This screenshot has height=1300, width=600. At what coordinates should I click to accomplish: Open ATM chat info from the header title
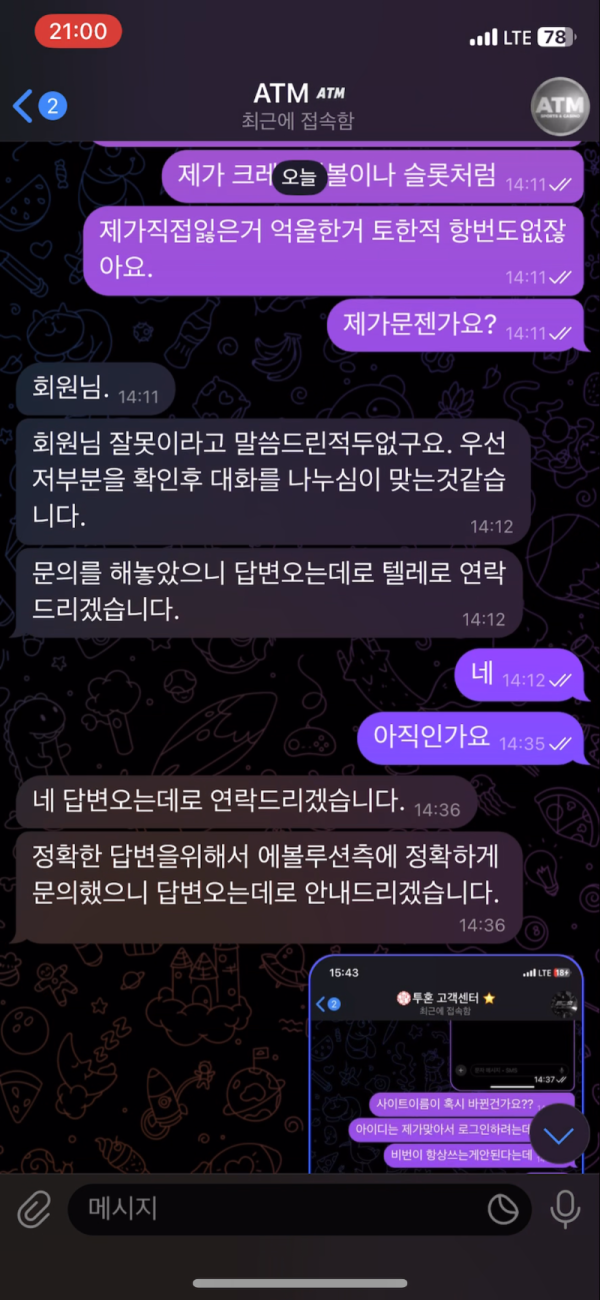(298, 105)
